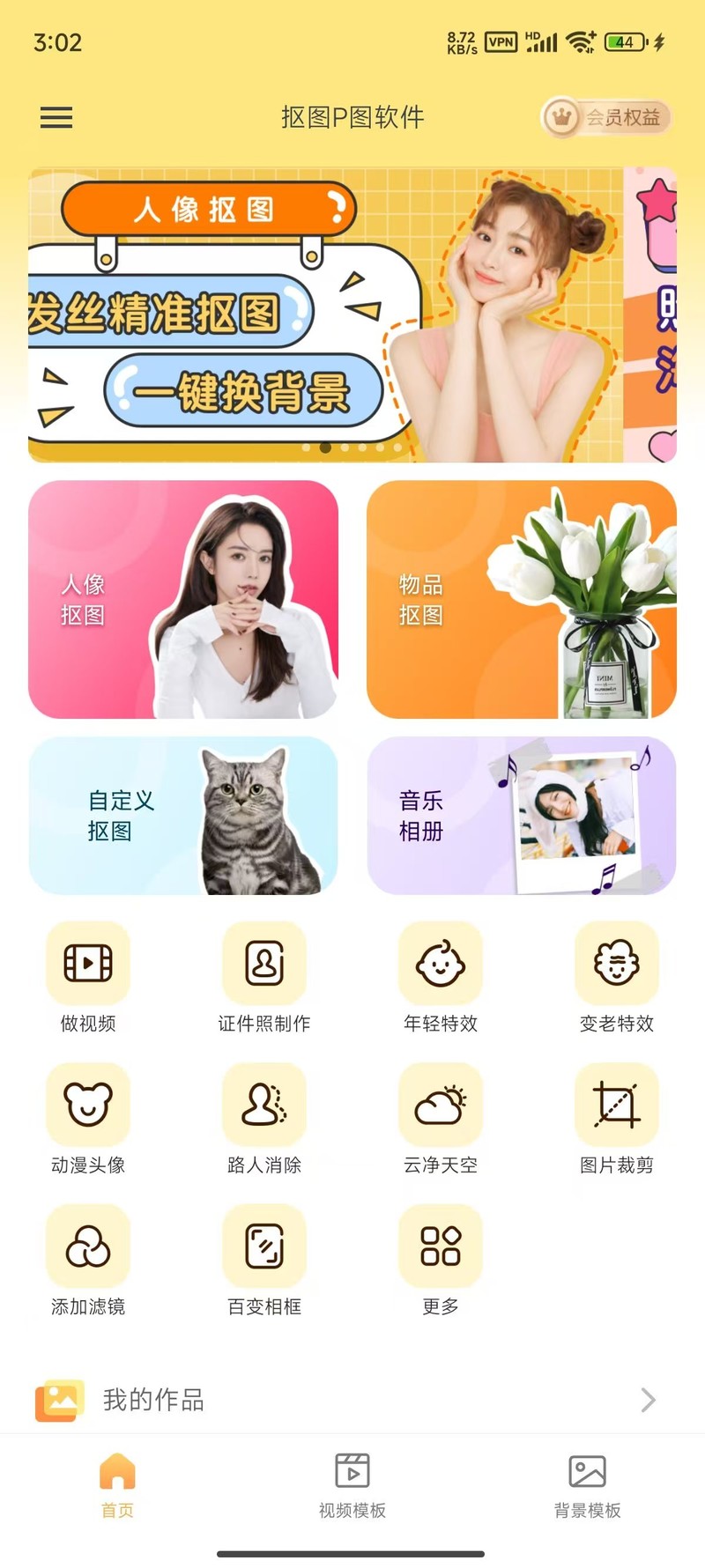Select the 百变相框 photo frame tool
The height and width of the screenshot is (1568, 705).
coord(264,1261)
